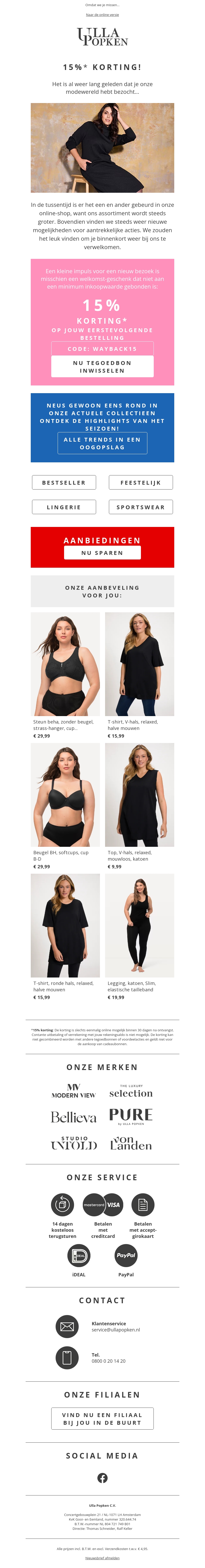Tap 'Vind nu een filiaal bij jou in de buurt'

click(102, 1419)
